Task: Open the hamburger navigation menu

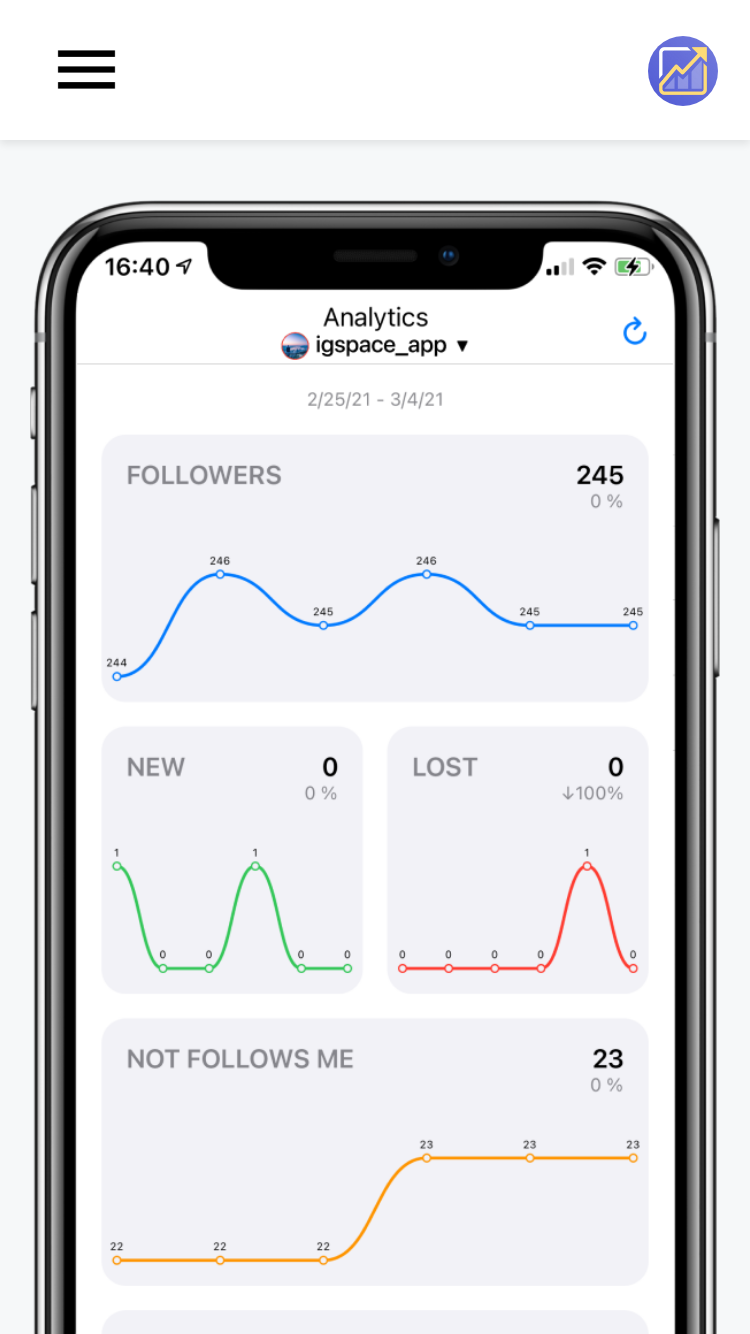Action: [86, 70]
